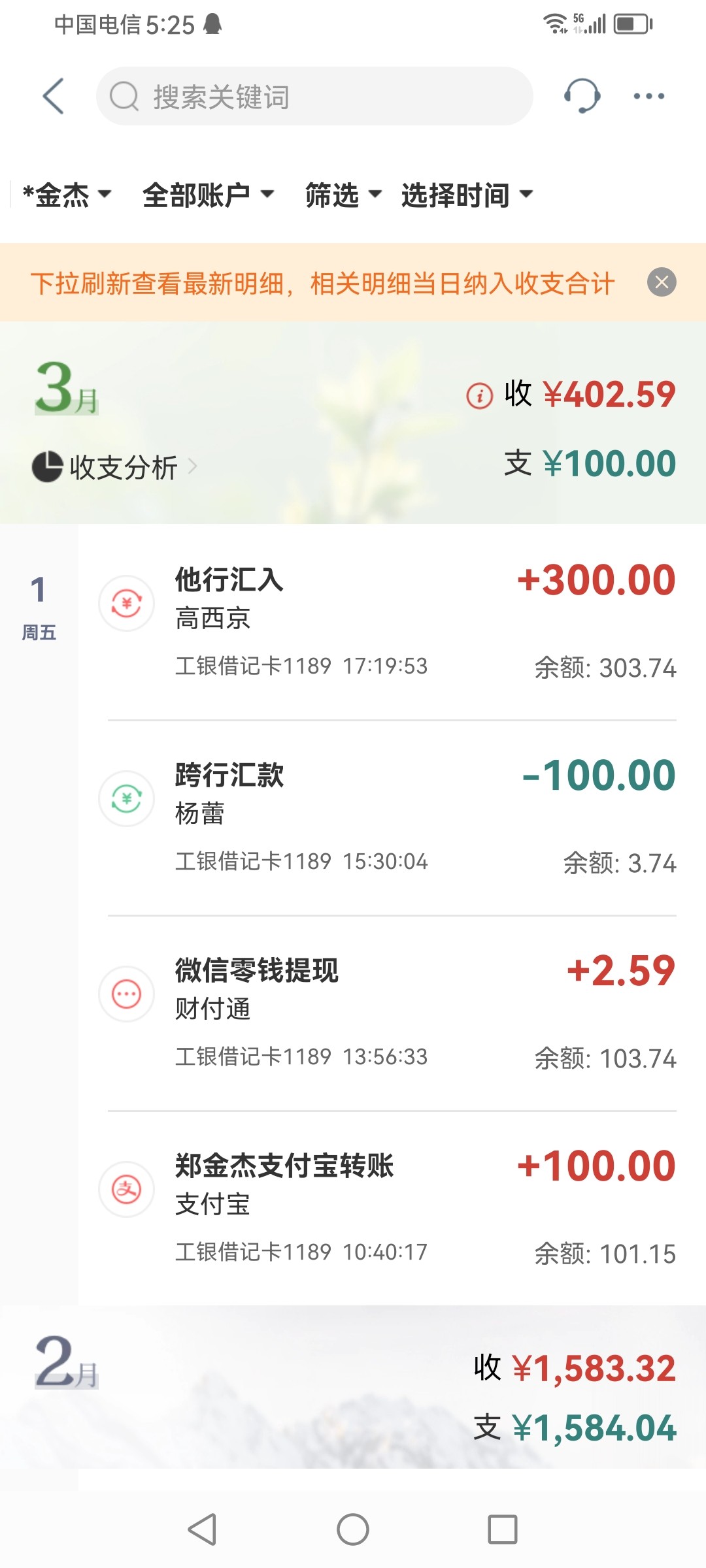Open the 他行汇入 +300.00 transaction
Image resolution: width=706 pixels, height=1568 pixels.
coord(392,621)
